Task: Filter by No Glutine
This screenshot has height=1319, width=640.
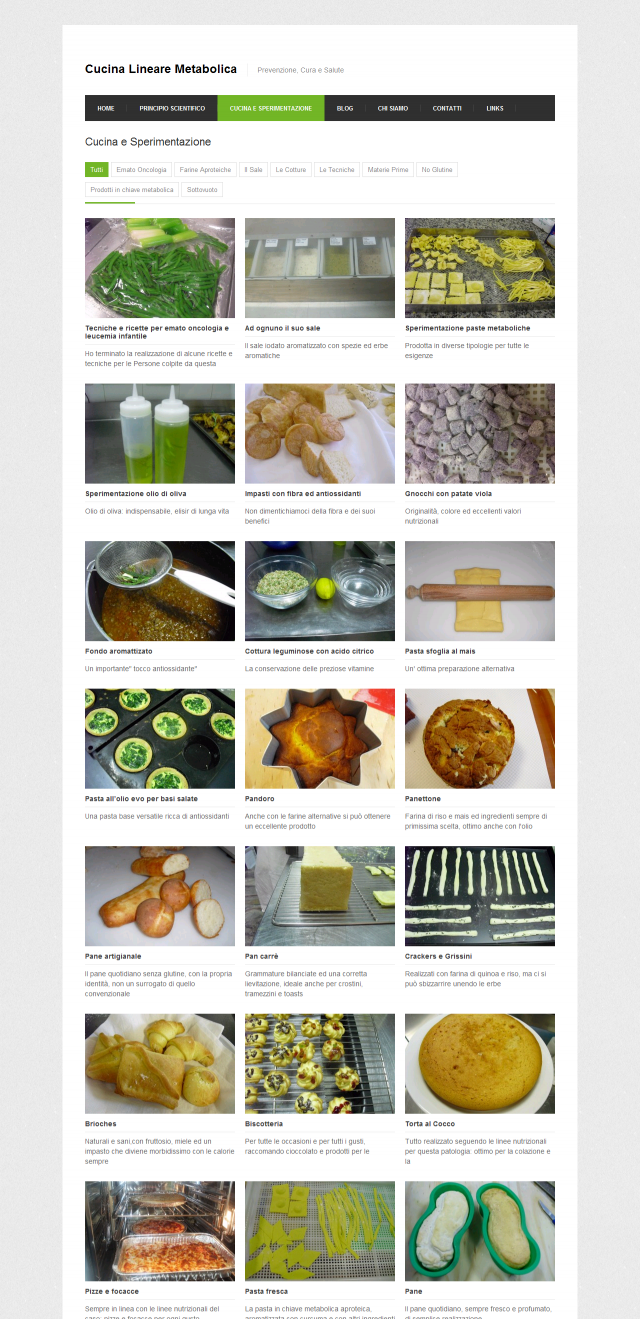Action: pos(437,170)
